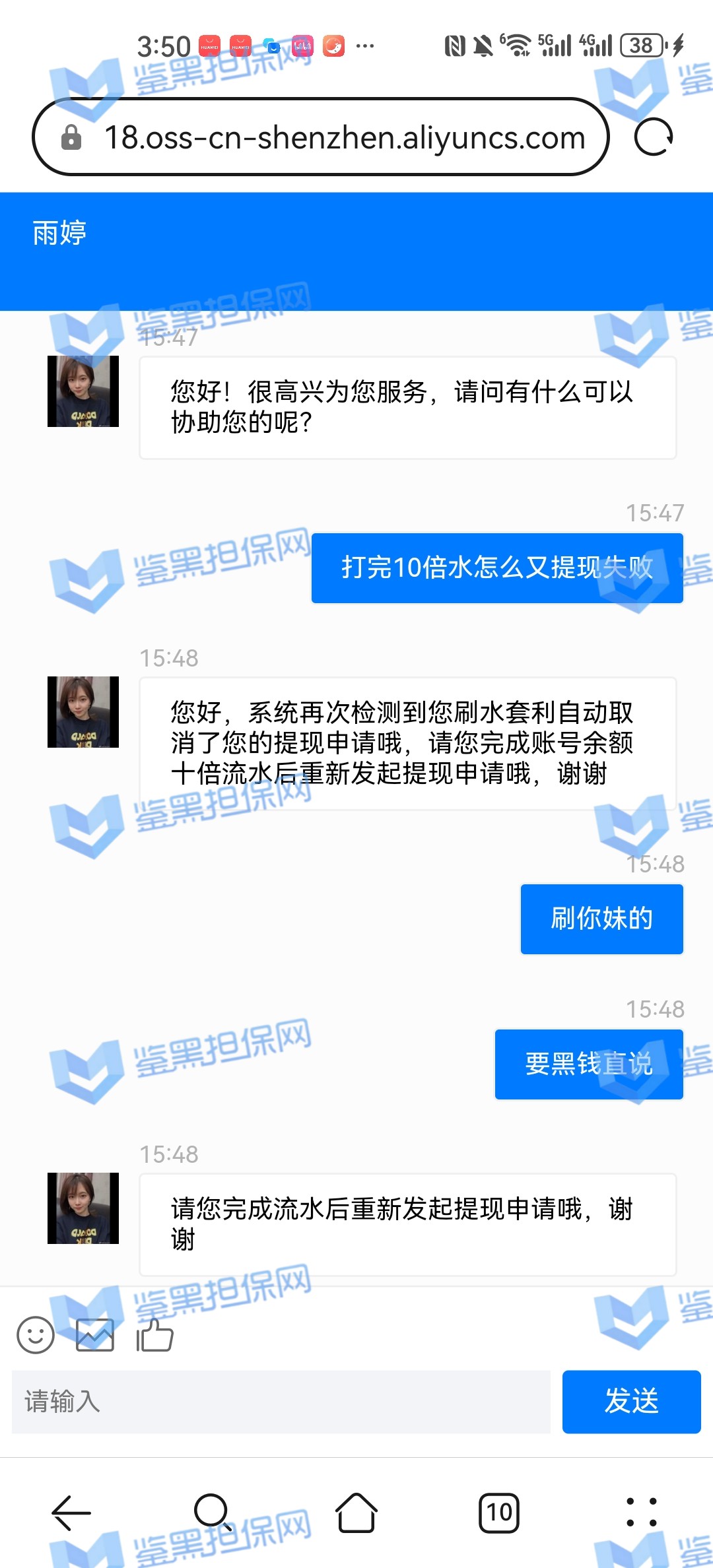Open the 10 tabs switcher

[x=499, y=1512]
